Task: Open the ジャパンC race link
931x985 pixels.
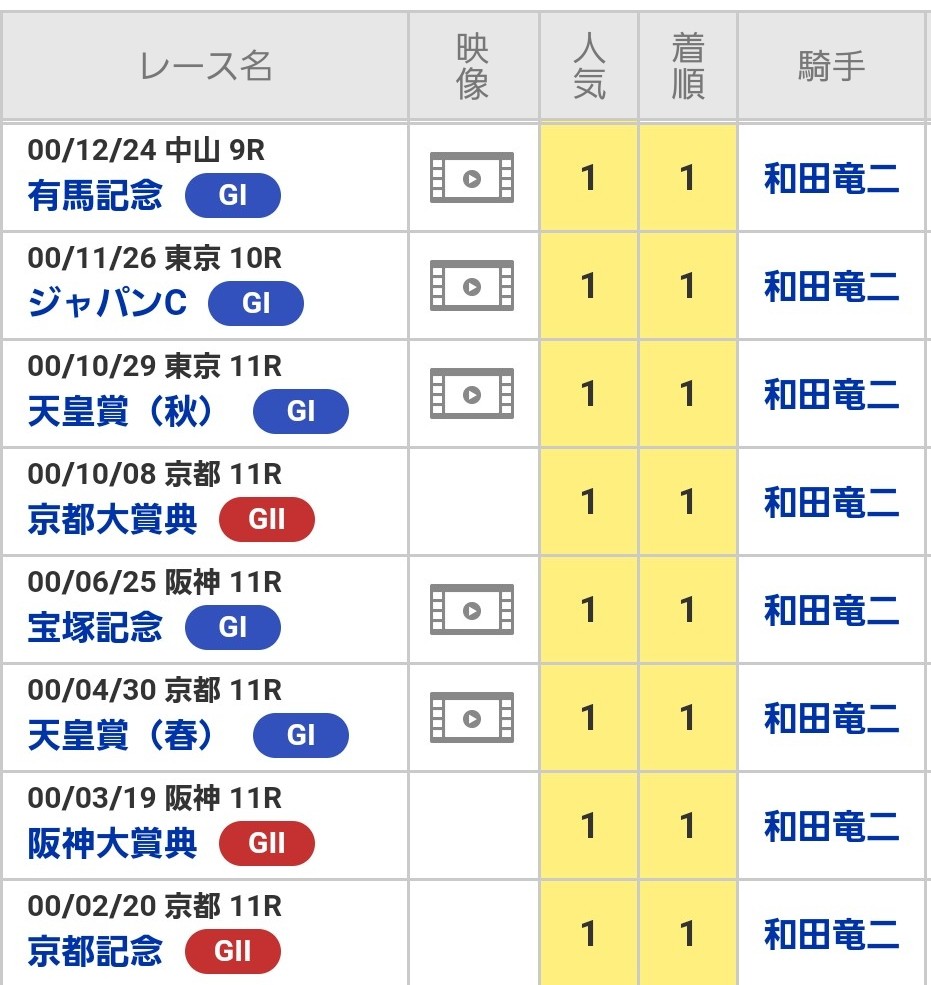Action: point(107,303)
